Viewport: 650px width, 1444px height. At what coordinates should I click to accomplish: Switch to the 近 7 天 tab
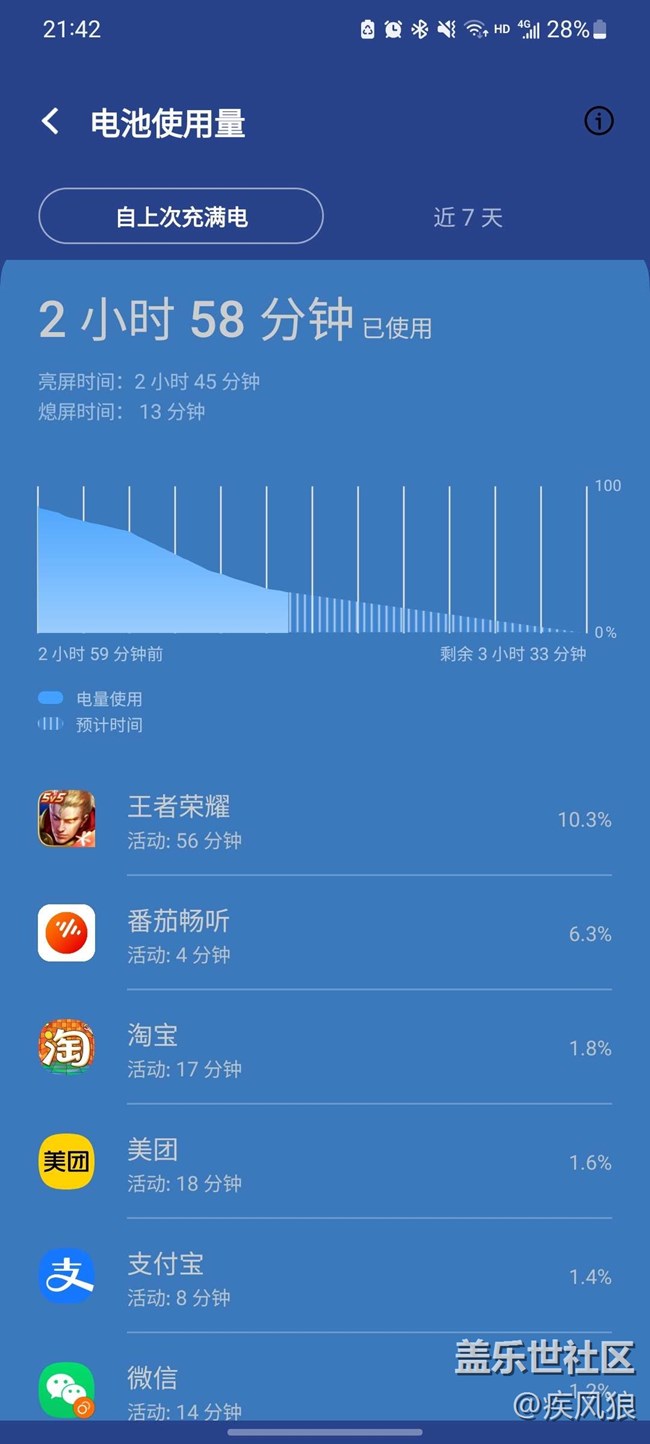click(468, 217)
